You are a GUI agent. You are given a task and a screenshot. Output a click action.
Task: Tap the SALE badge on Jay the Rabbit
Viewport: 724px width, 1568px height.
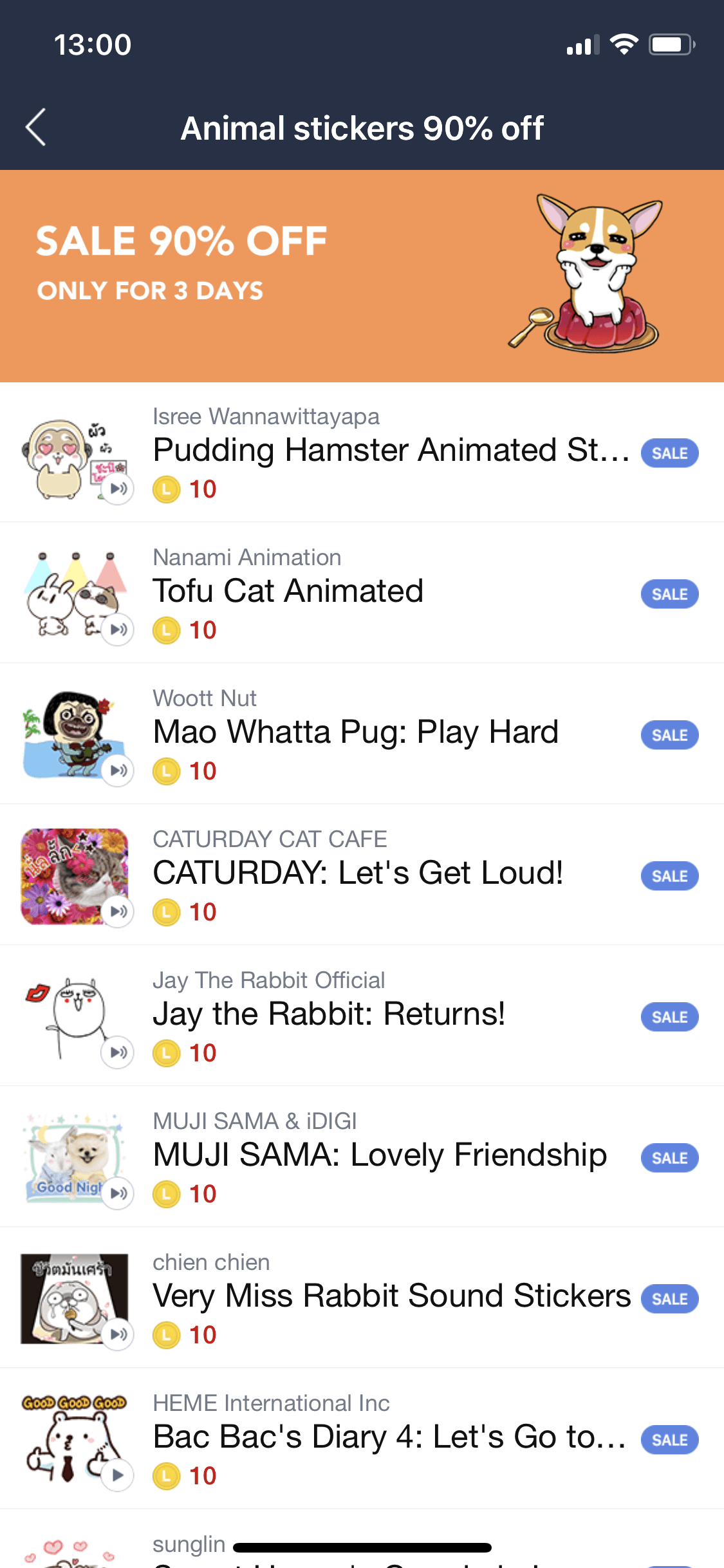point(669,1016)
